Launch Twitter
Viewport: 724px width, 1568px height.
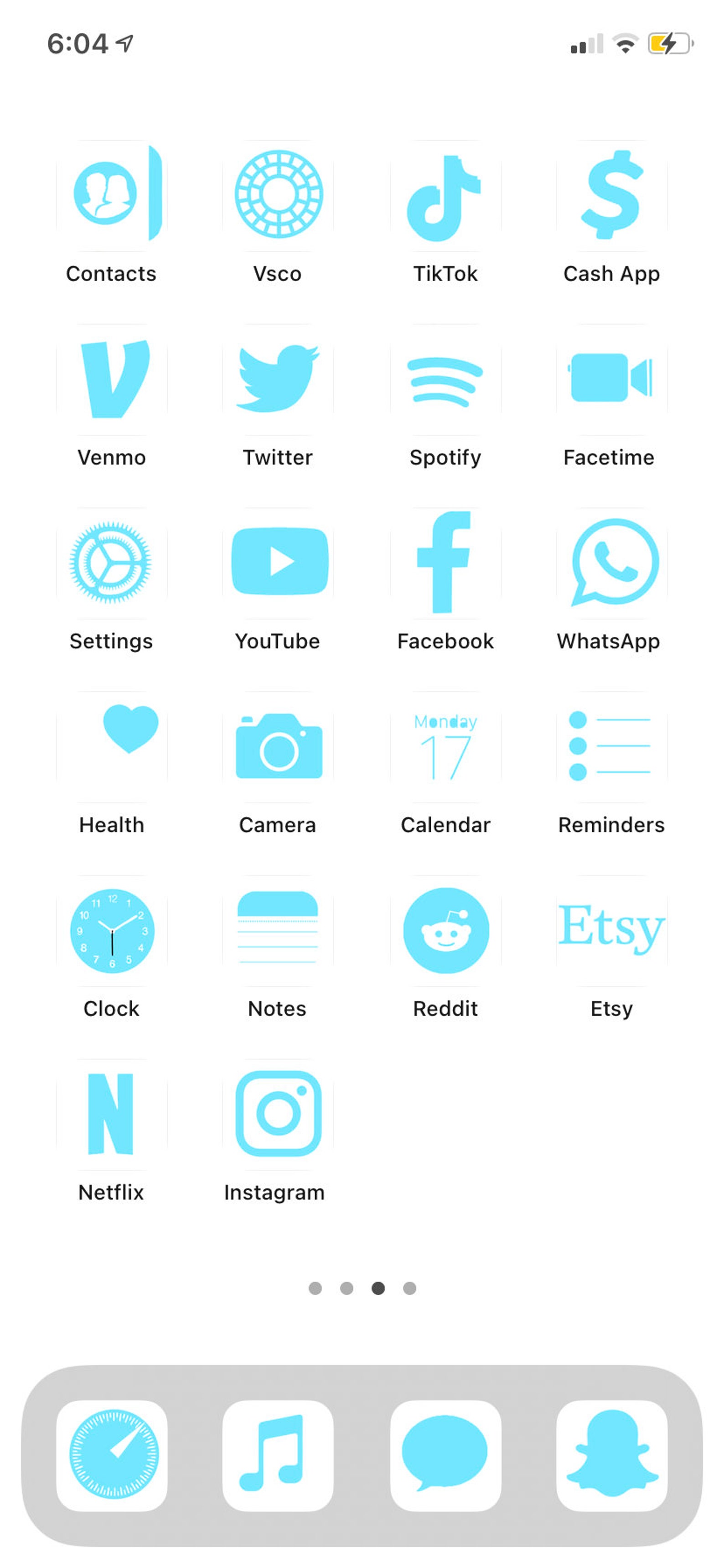tap(278, 379)
